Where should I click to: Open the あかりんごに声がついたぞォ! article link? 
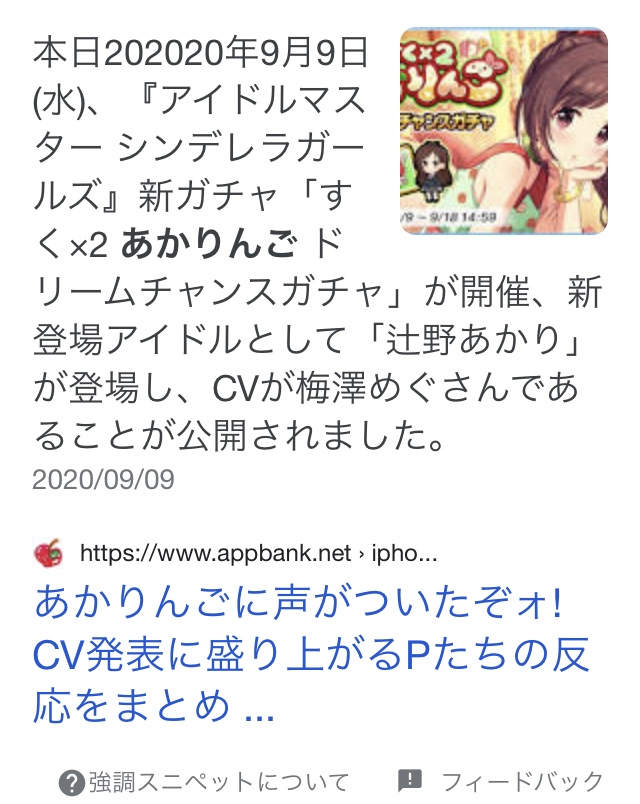312,653
